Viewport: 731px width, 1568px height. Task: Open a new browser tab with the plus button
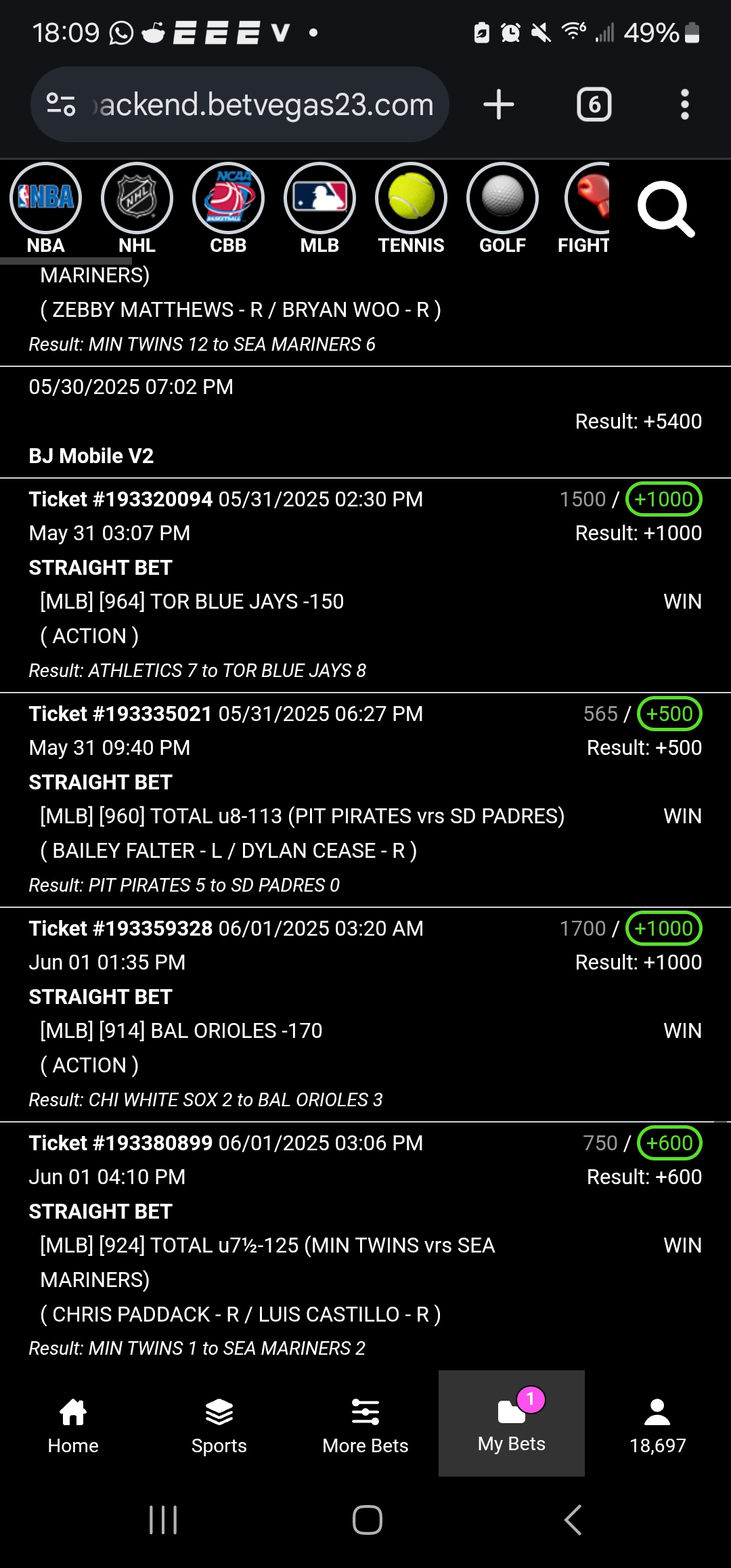click(x=498, y=104)
